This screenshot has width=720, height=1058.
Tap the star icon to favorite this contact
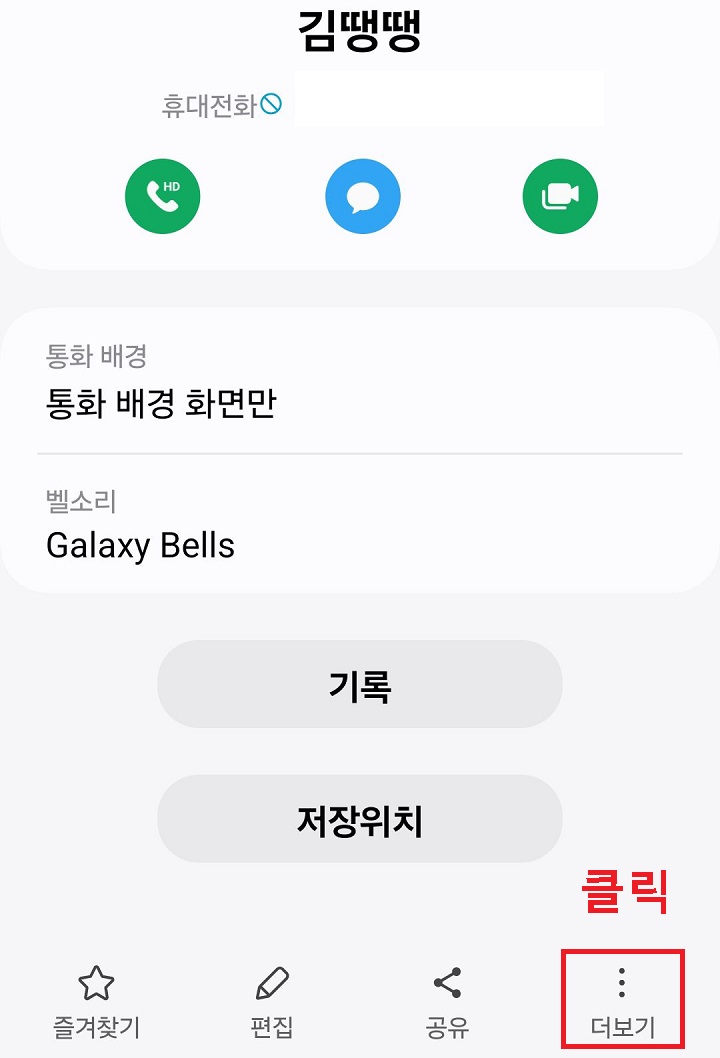coord(96,983)
